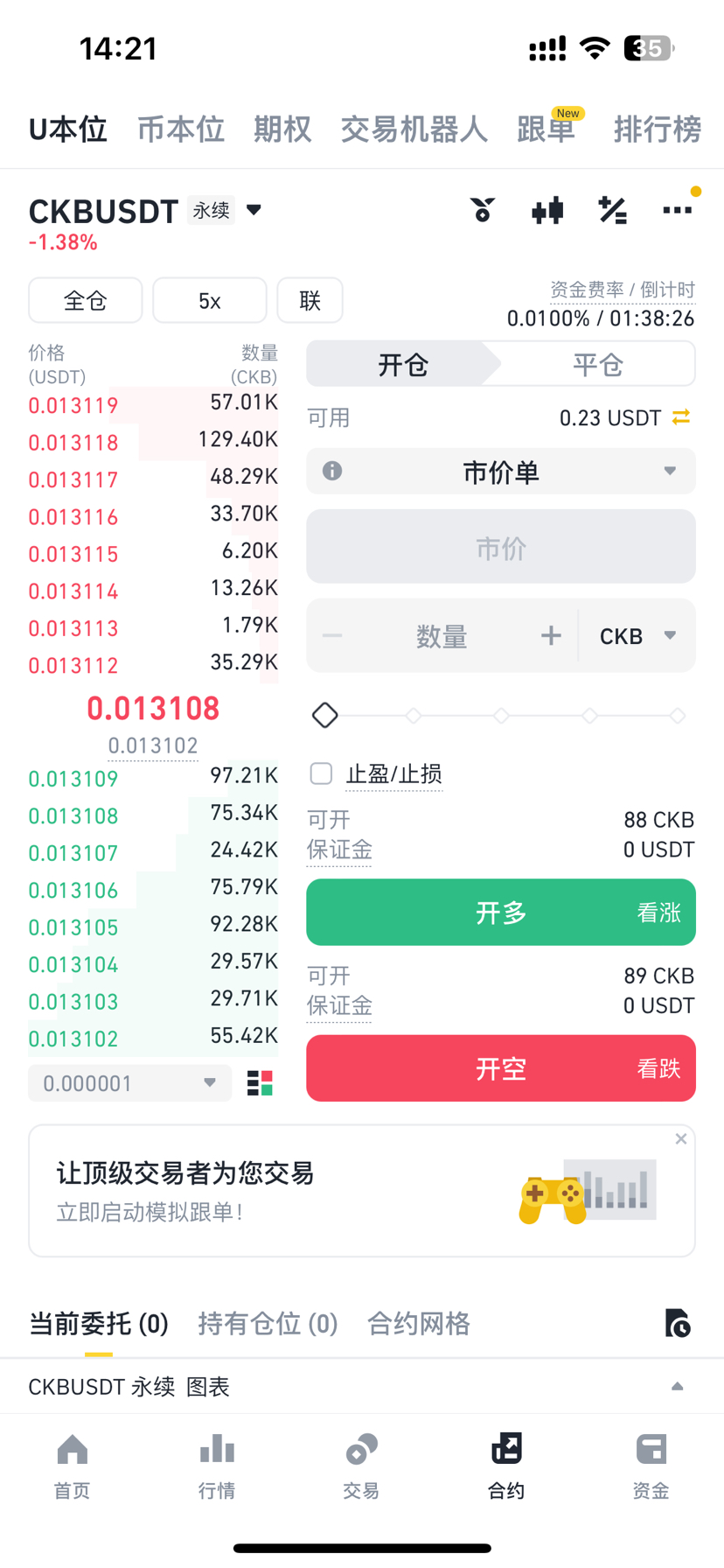The width and height of the screenshot is (724, 1568).
Task: Expand the 市价单 order type dropdown
Action: coord(501,472)
